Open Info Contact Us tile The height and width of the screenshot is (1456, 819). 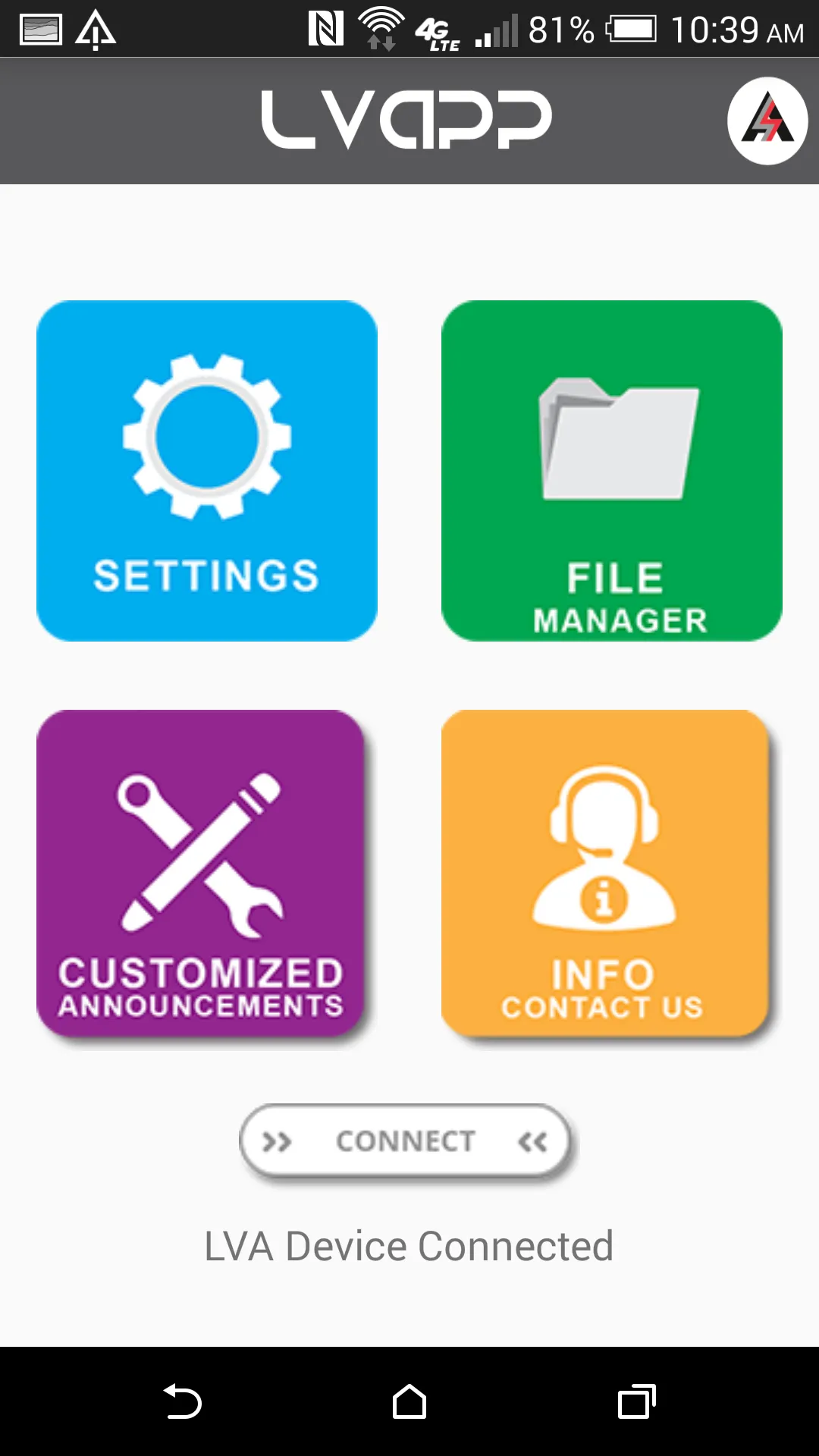pyautogui.click(x=605, y=873)
